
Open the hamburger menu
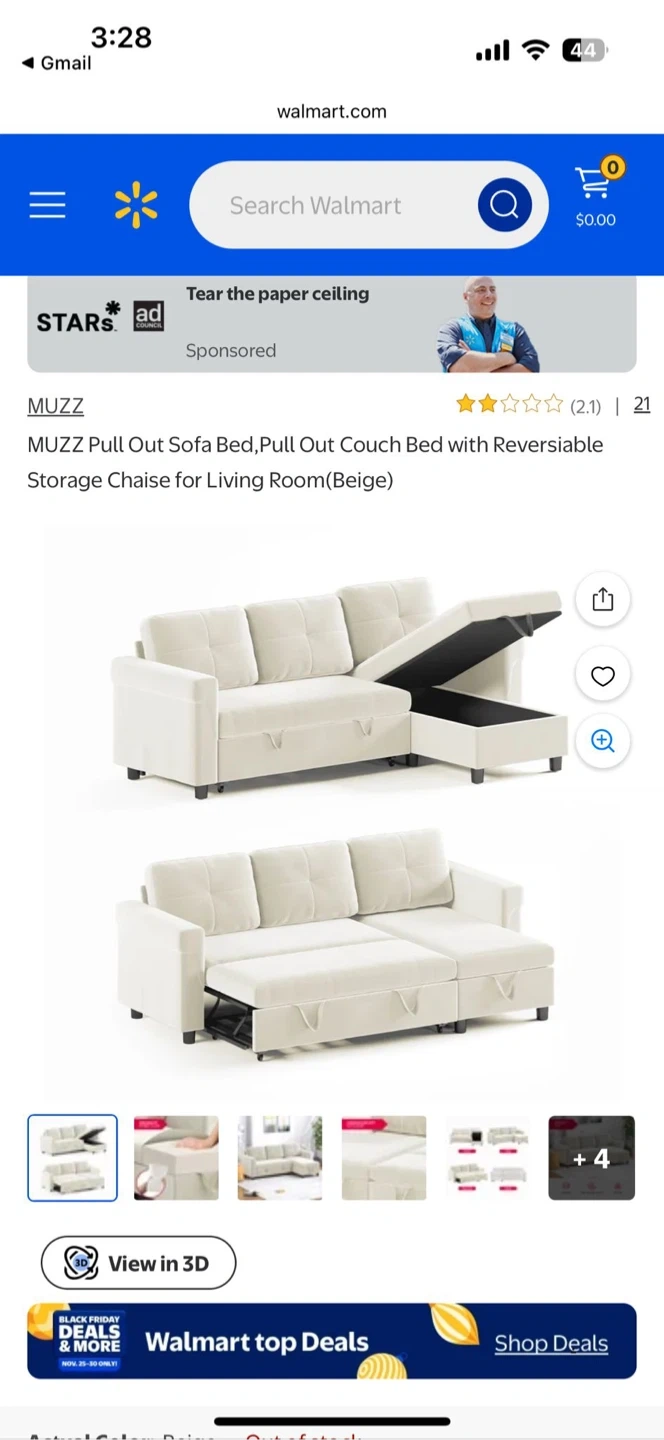click(47, 205)
